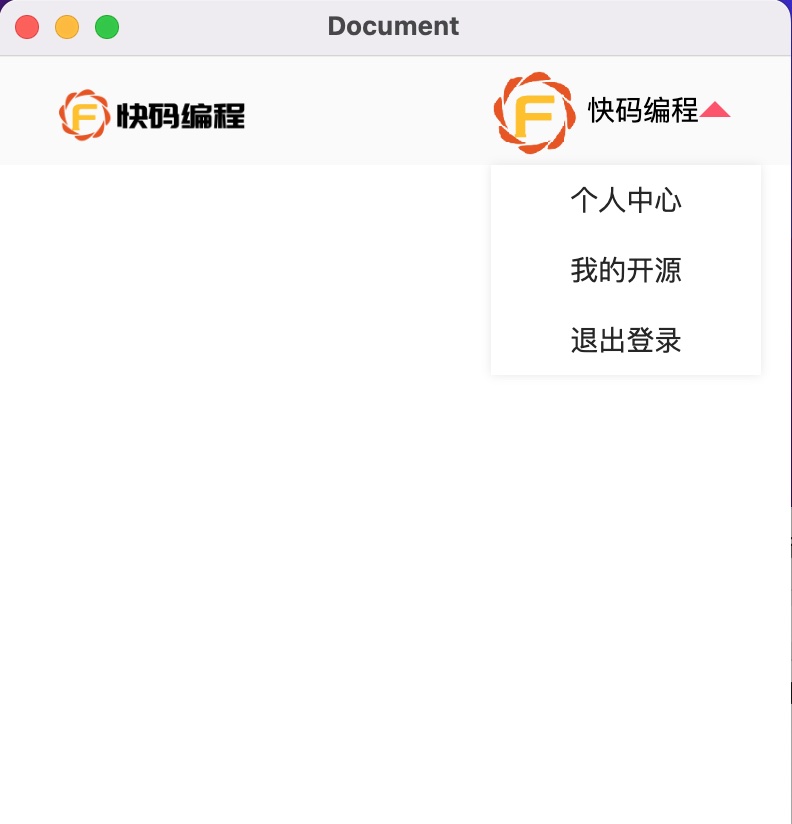
Task: Collapse the 快码编程 user dropdown arrow
Action: [715, 110]
